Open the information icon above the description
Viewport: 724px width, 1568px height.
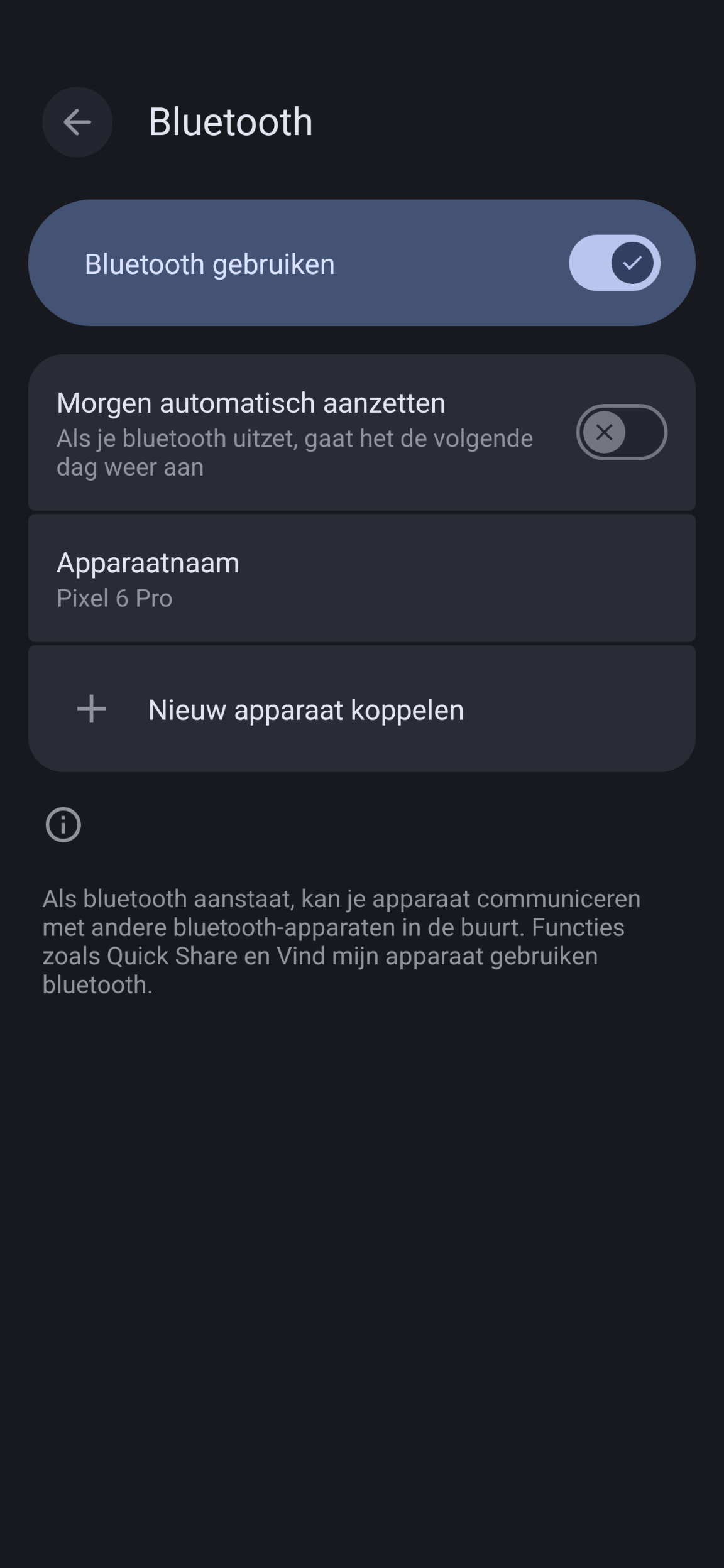(x=63, y=824)
